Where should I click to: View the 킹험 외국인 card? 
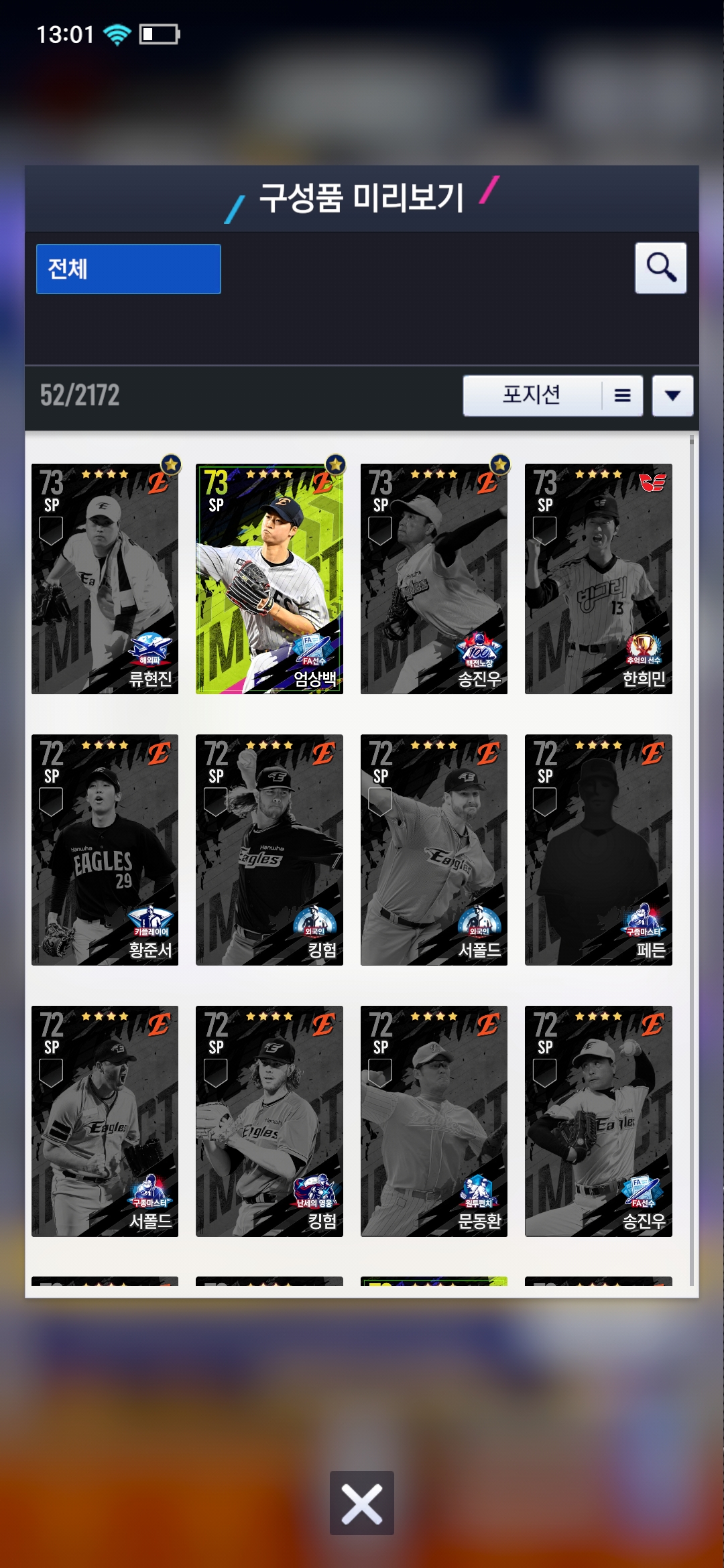(x=269, y=850)
